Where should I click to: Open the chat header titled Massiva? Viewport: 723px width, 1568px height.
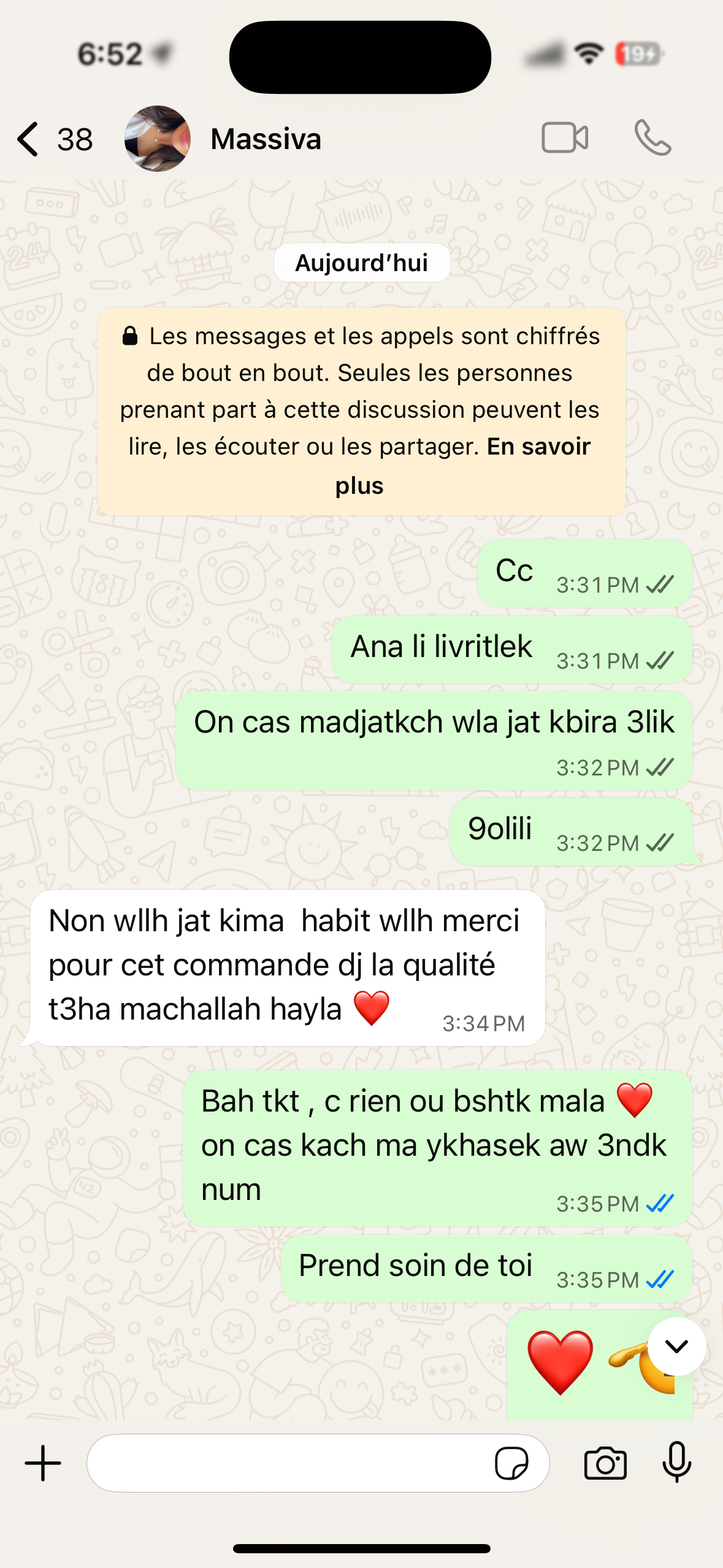coord(265,139)
